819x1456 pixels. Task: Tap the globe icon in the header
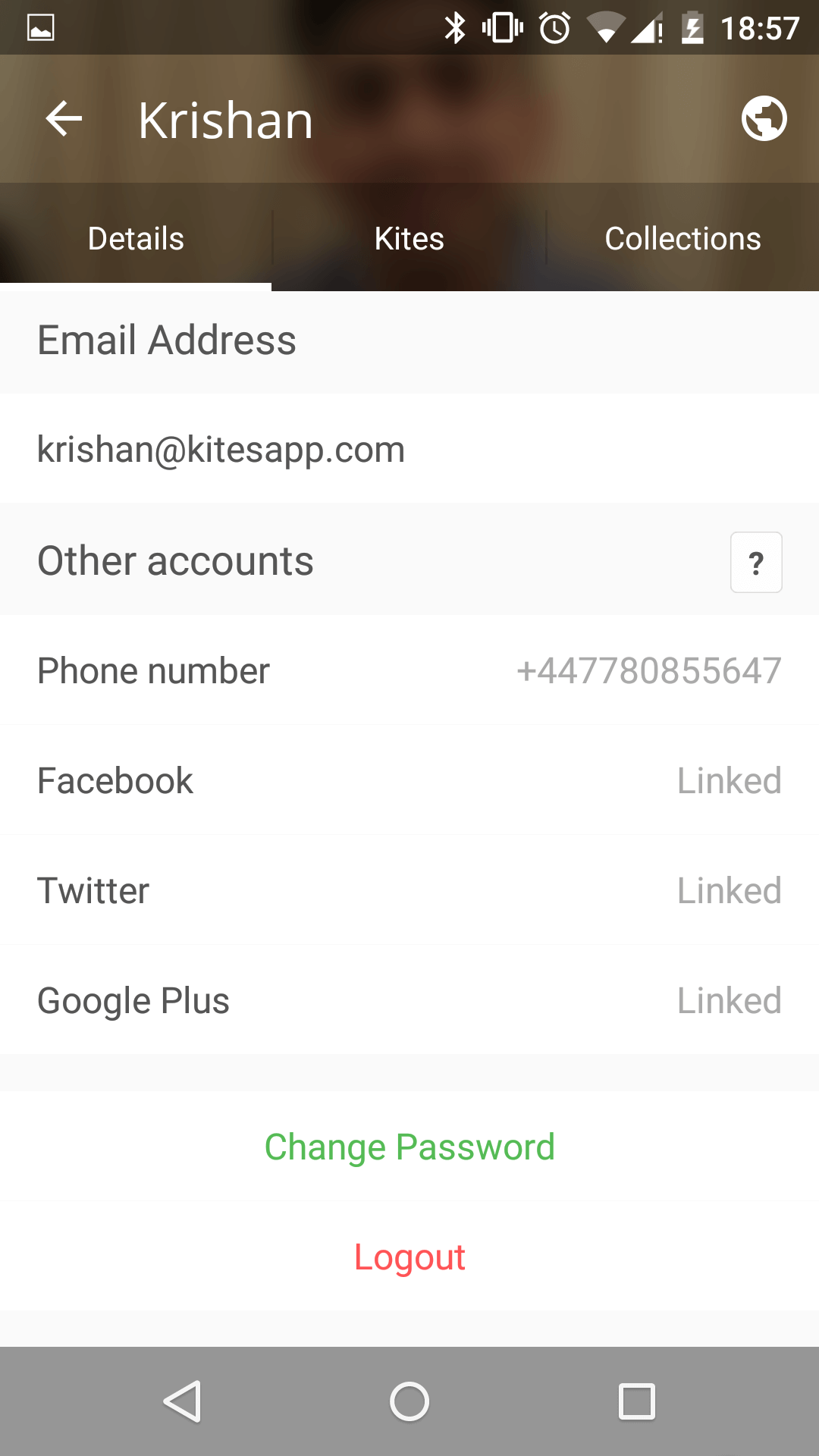pyautogui.click(x=764, y=118)
